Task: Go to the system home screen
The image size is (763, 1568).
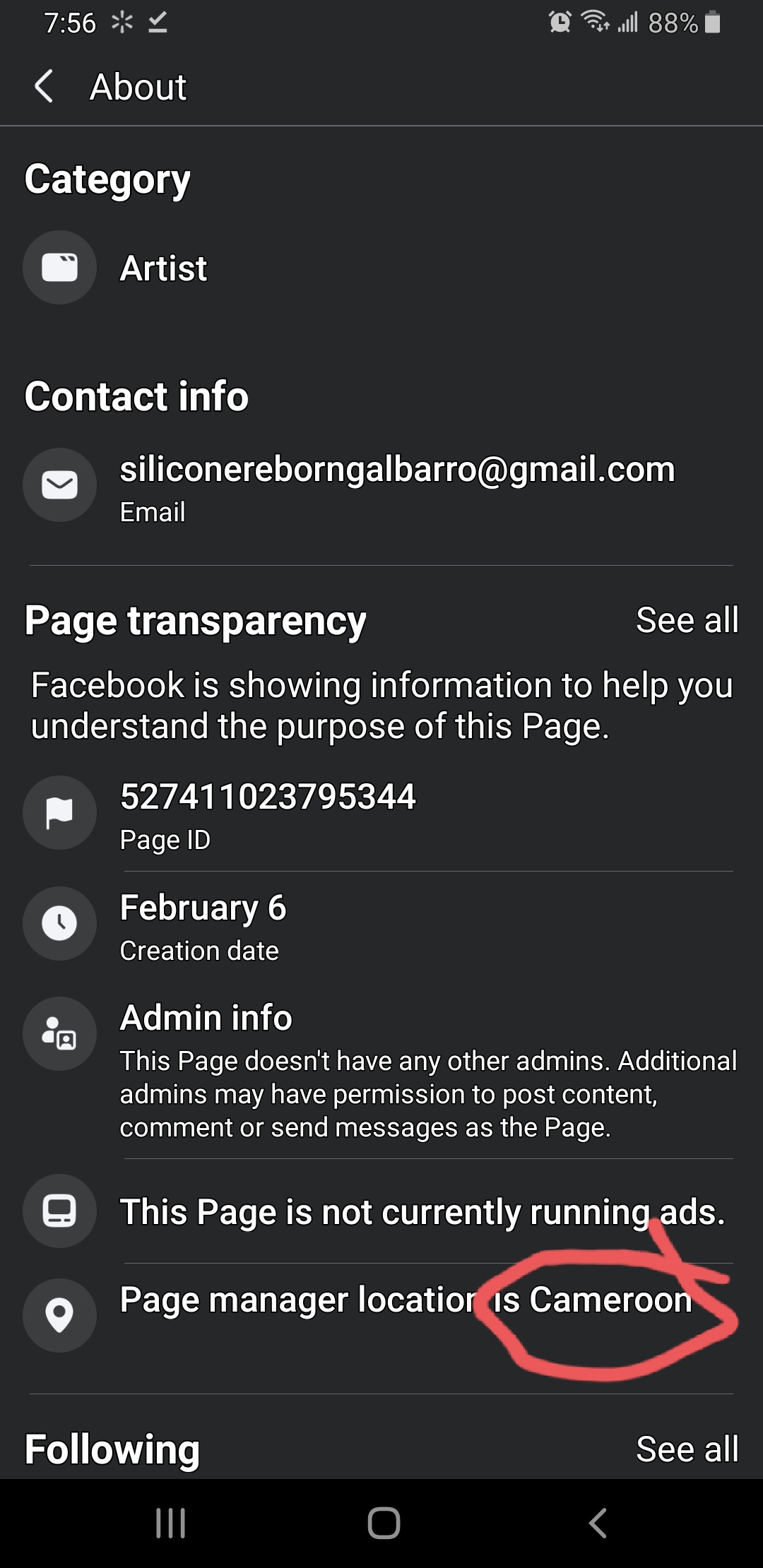Action: [x=384, y=1523]
